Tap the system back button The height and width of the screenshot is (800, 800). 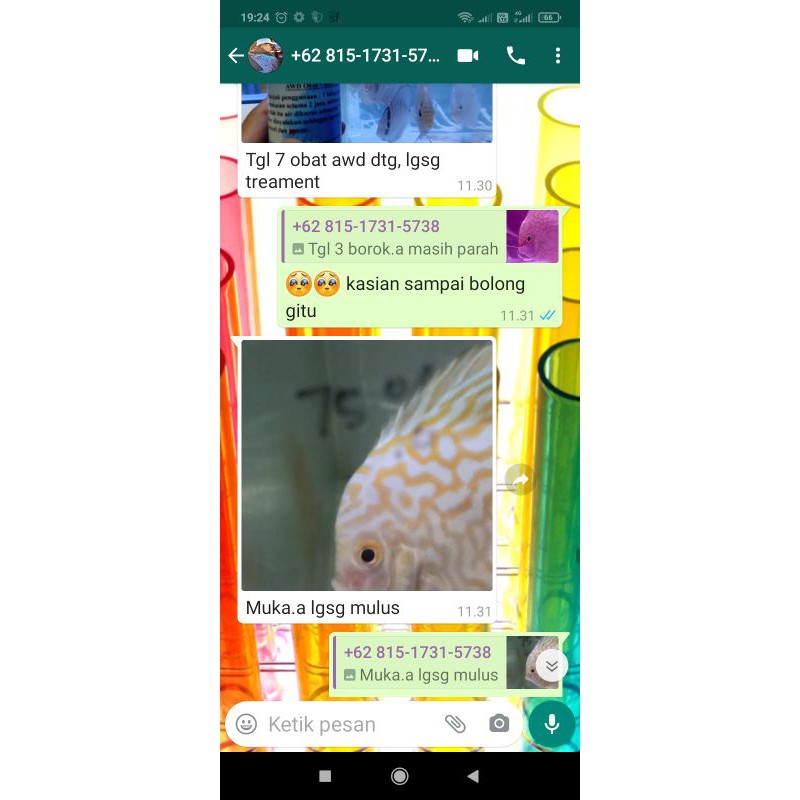click(x=473, y=776)
